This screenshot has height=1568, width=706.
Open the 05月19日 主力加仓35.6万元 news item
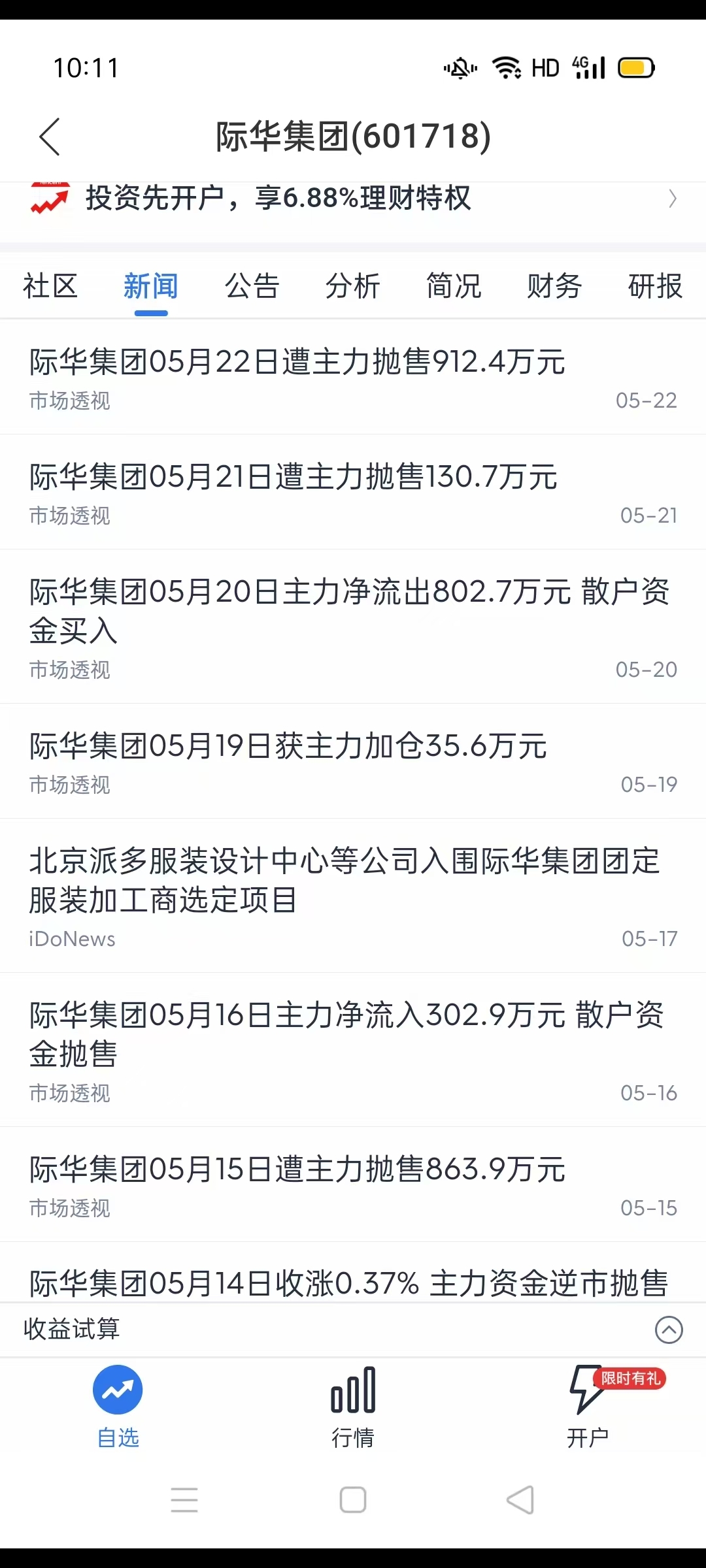pos(353,761)
